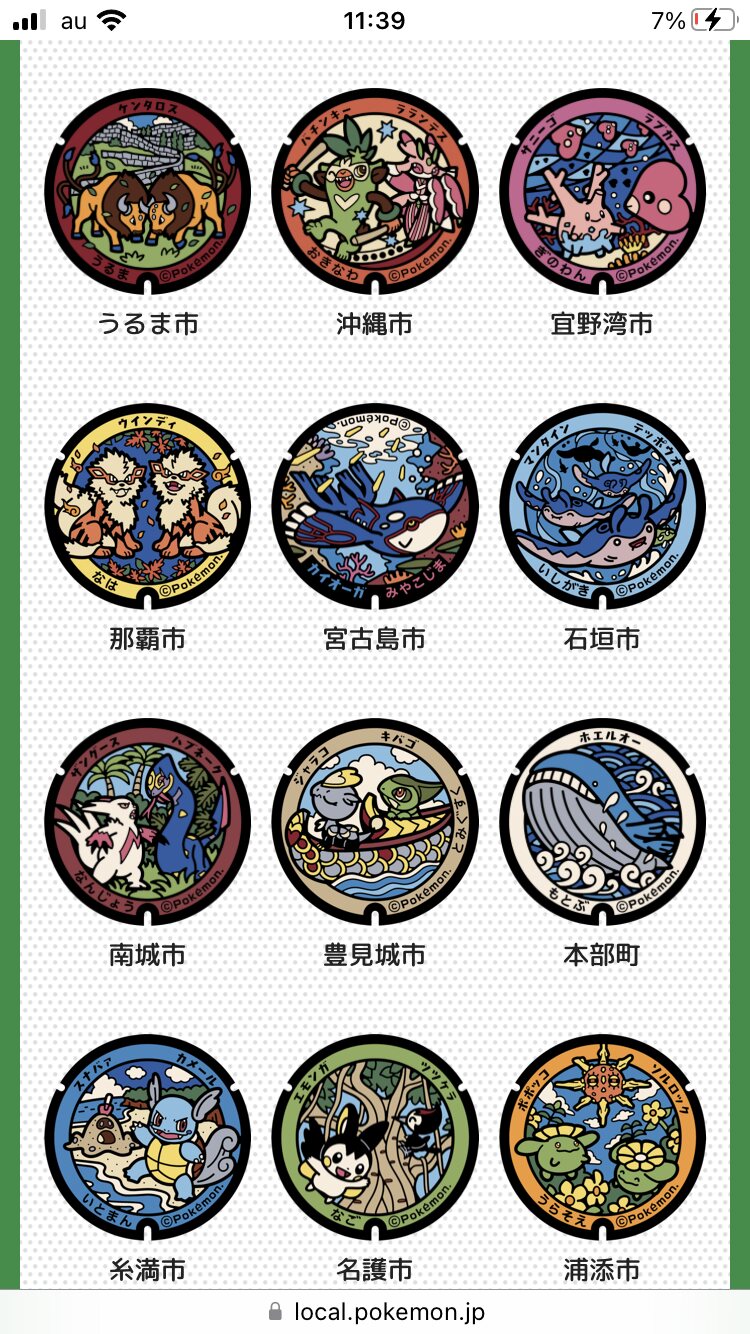Tap the 石垣市 manhole cover

602,507
